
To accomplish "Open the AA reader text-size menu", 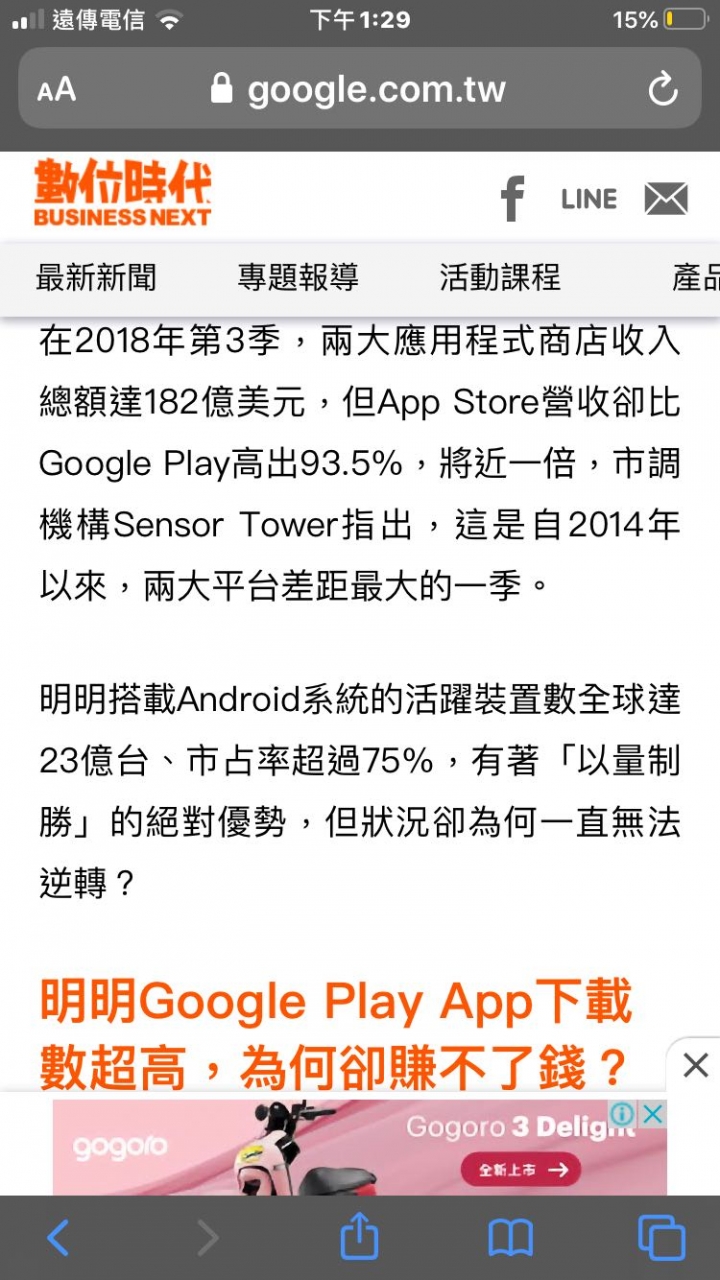I will [56, 90].
